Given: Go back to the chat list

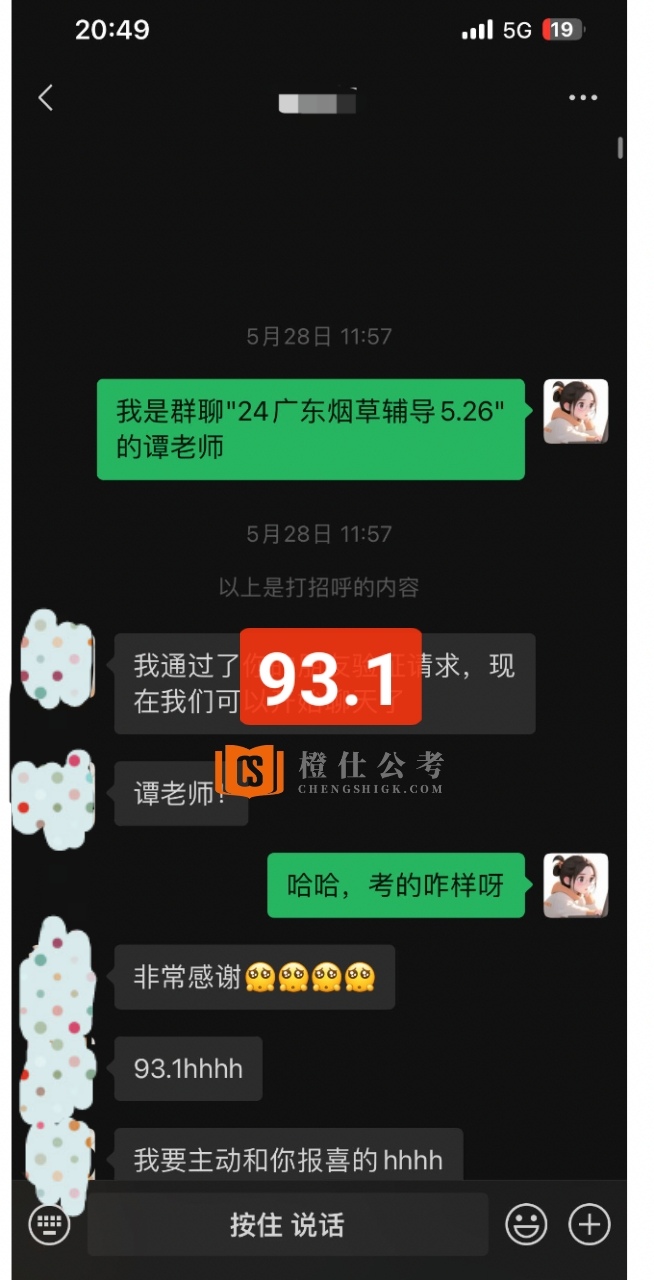Looking at the screenshot, I should click(x=45, y=97).
